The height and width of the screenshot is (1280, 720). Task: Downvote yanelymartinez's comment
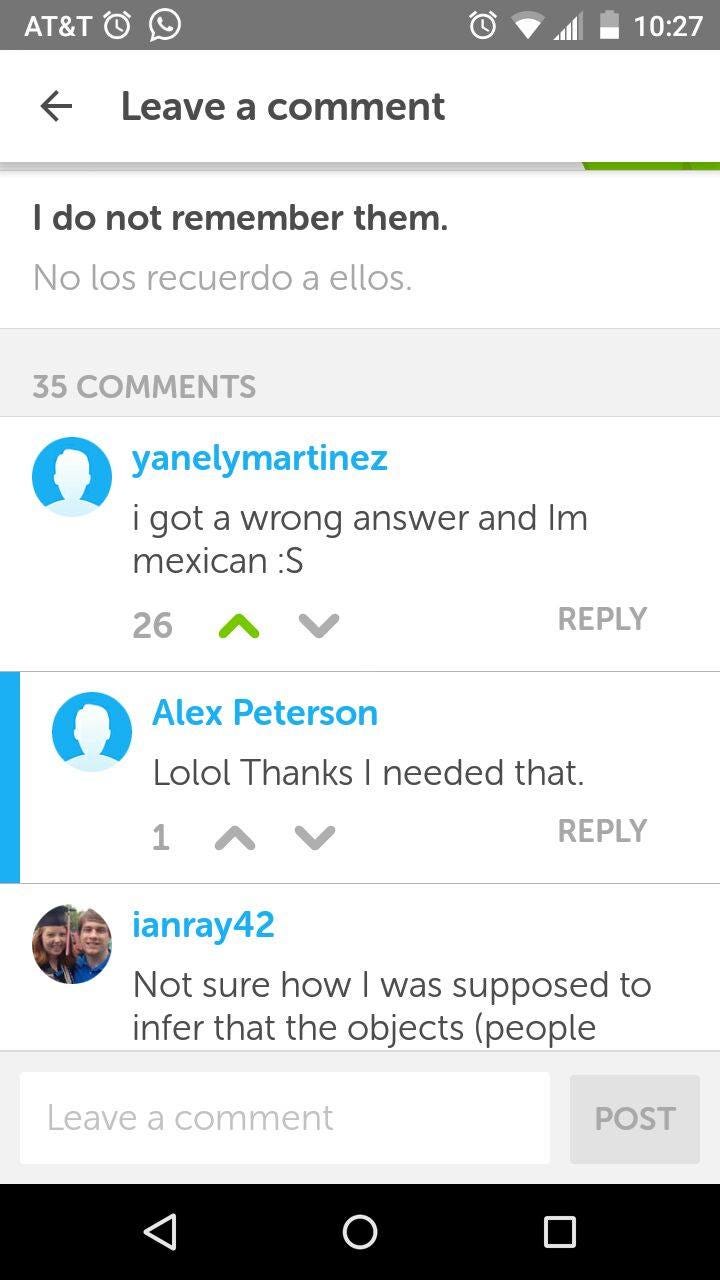pyautogui.click(x=319, y=626)
